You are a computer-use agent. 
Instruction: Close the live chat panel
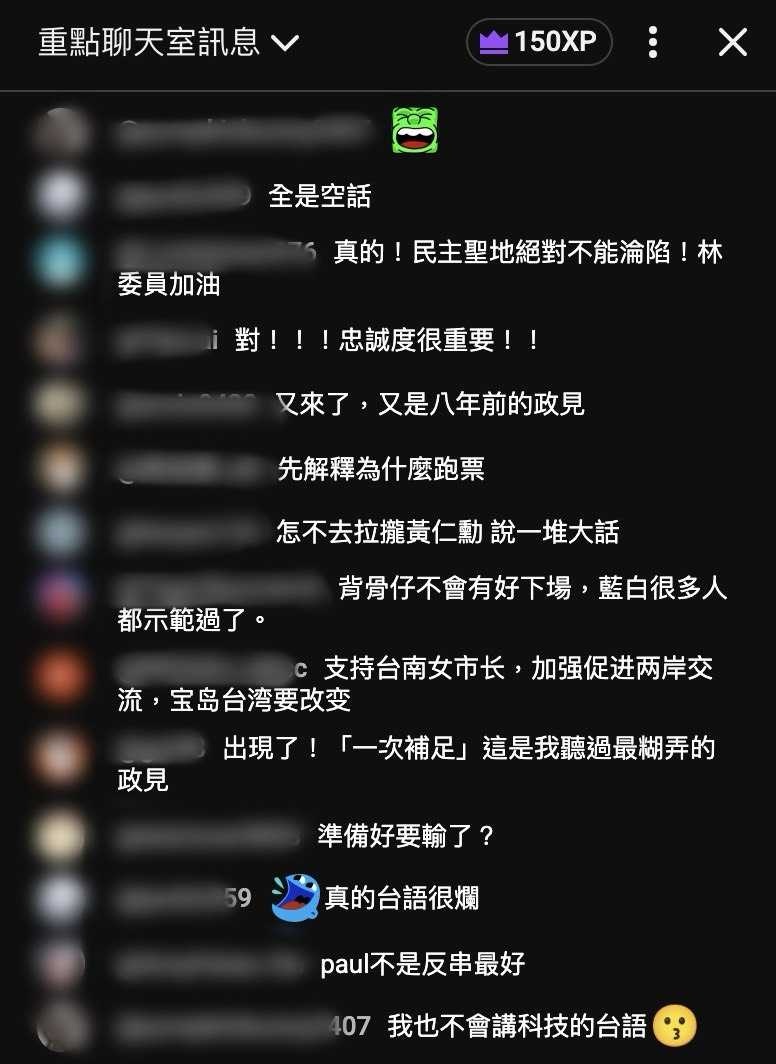733,42
